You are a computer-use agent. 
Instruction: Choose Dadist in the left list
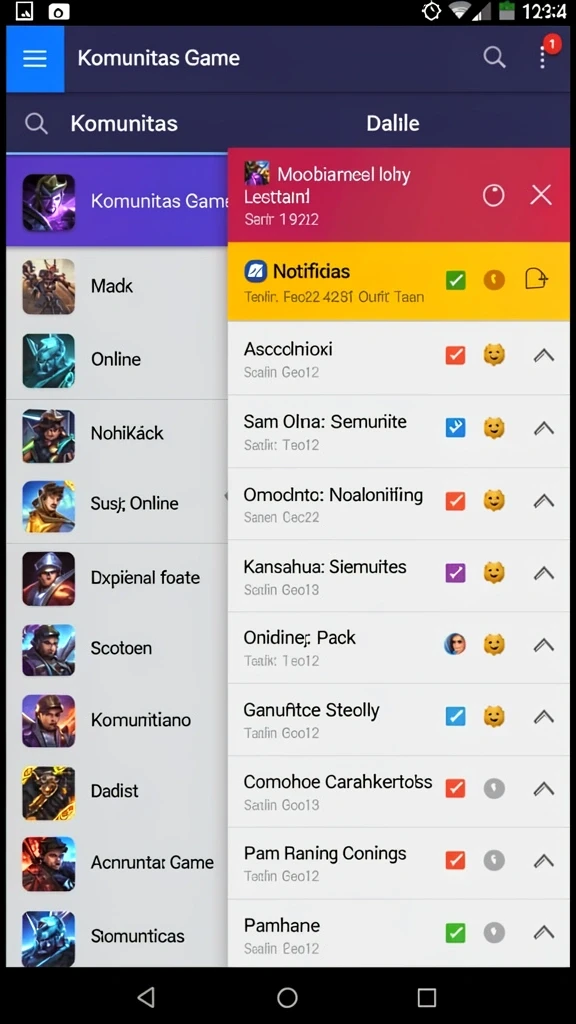117,791
